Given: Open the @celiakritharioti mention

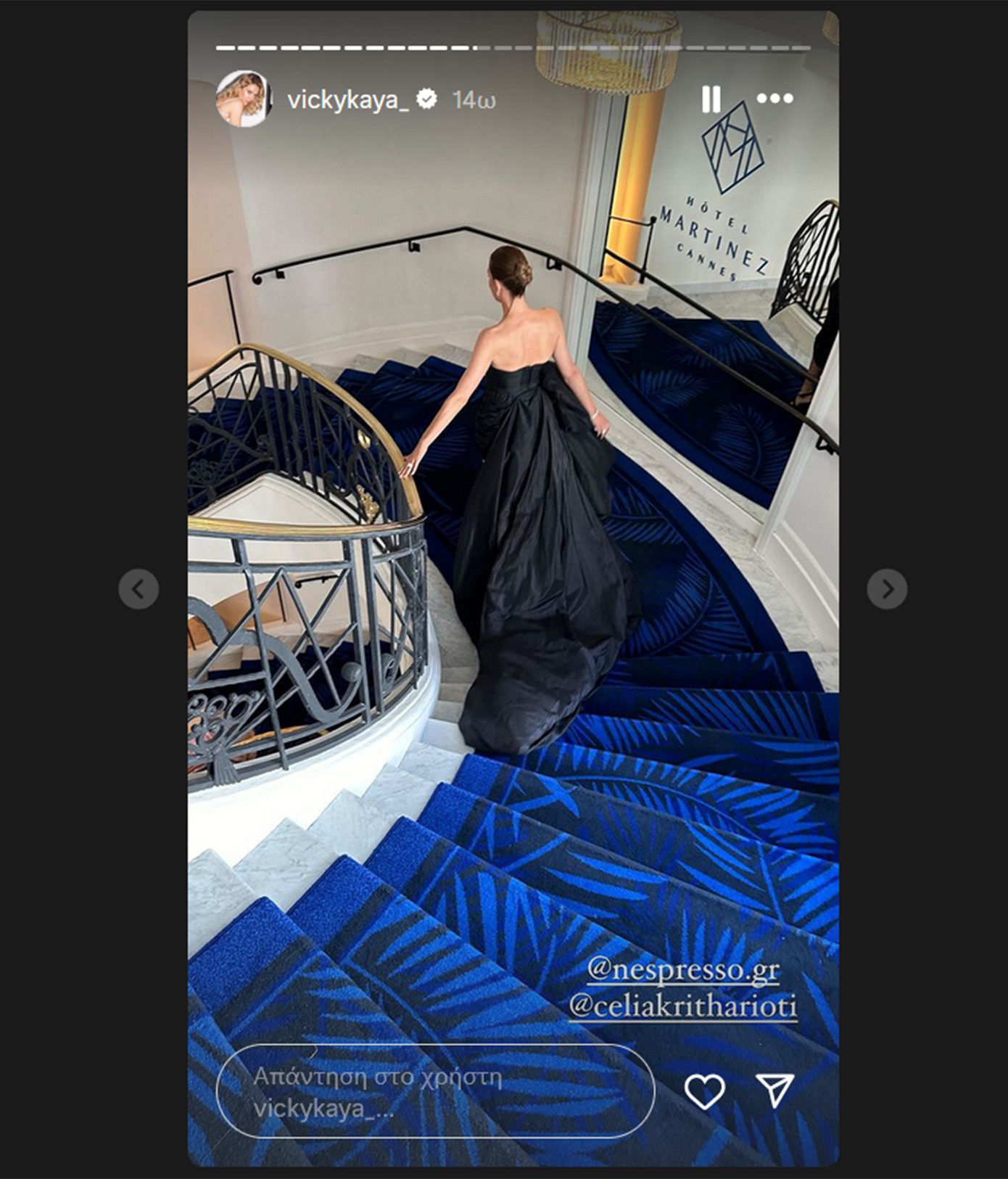Looking at the screenshot, I should click(x=682, y=1006).
